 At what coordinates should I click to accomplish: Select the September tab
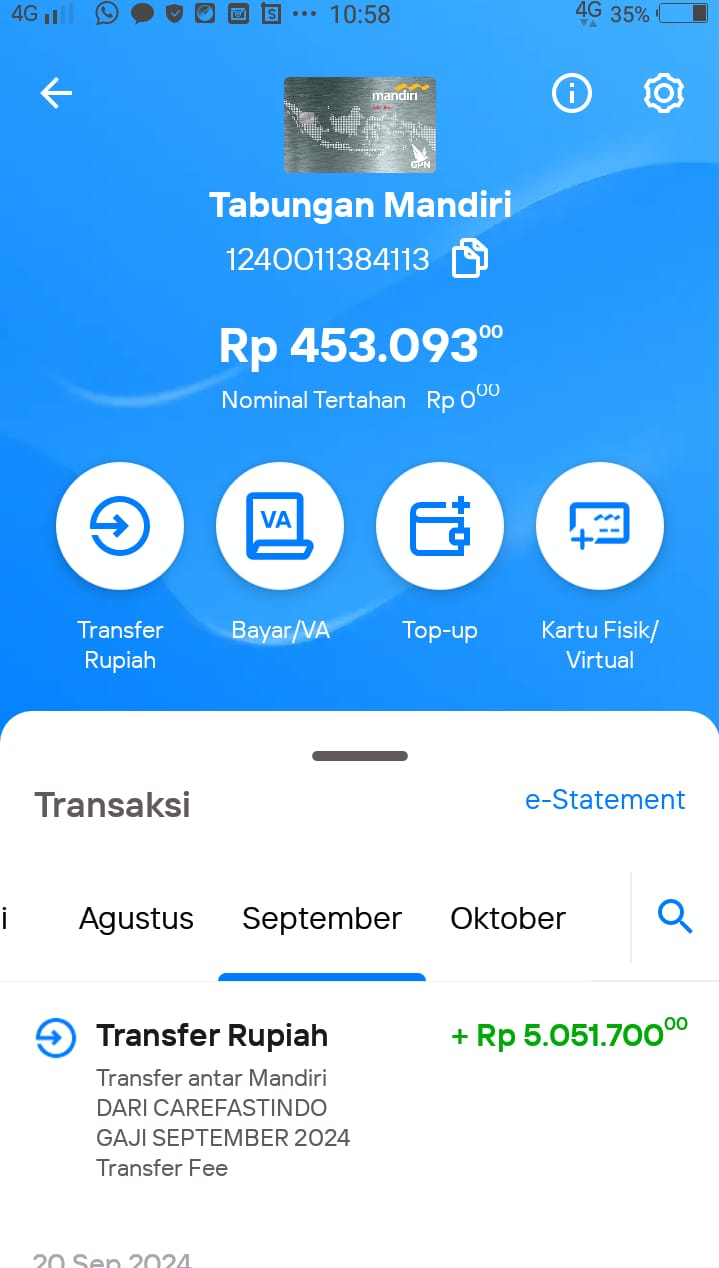(x=322, y=918)
